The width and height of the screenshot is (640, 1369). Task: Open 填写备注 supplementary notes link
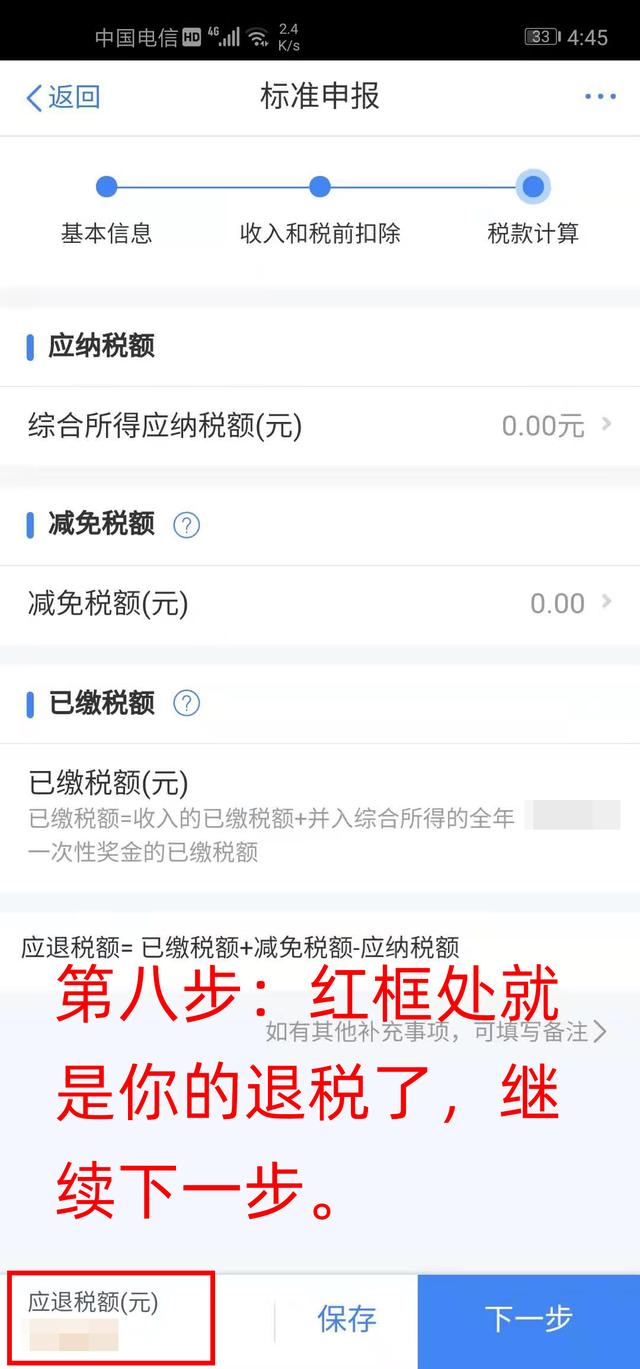pyautogui.click(x=436, y=1031)
